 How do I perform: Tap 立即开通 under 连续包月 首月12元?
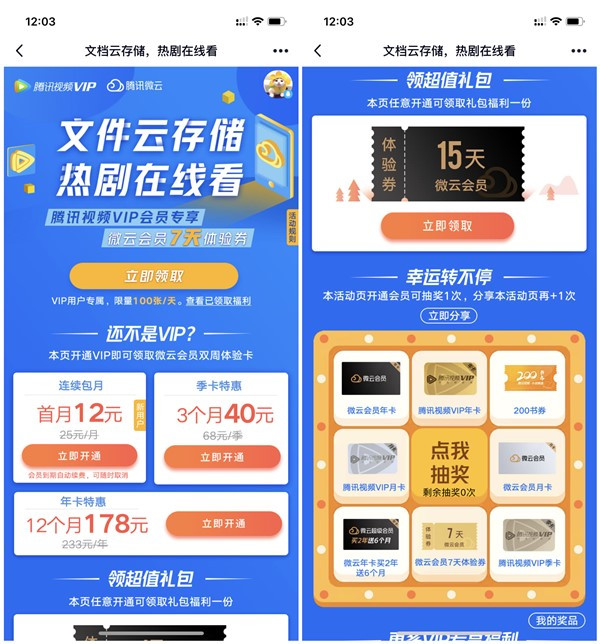point(79,456)
